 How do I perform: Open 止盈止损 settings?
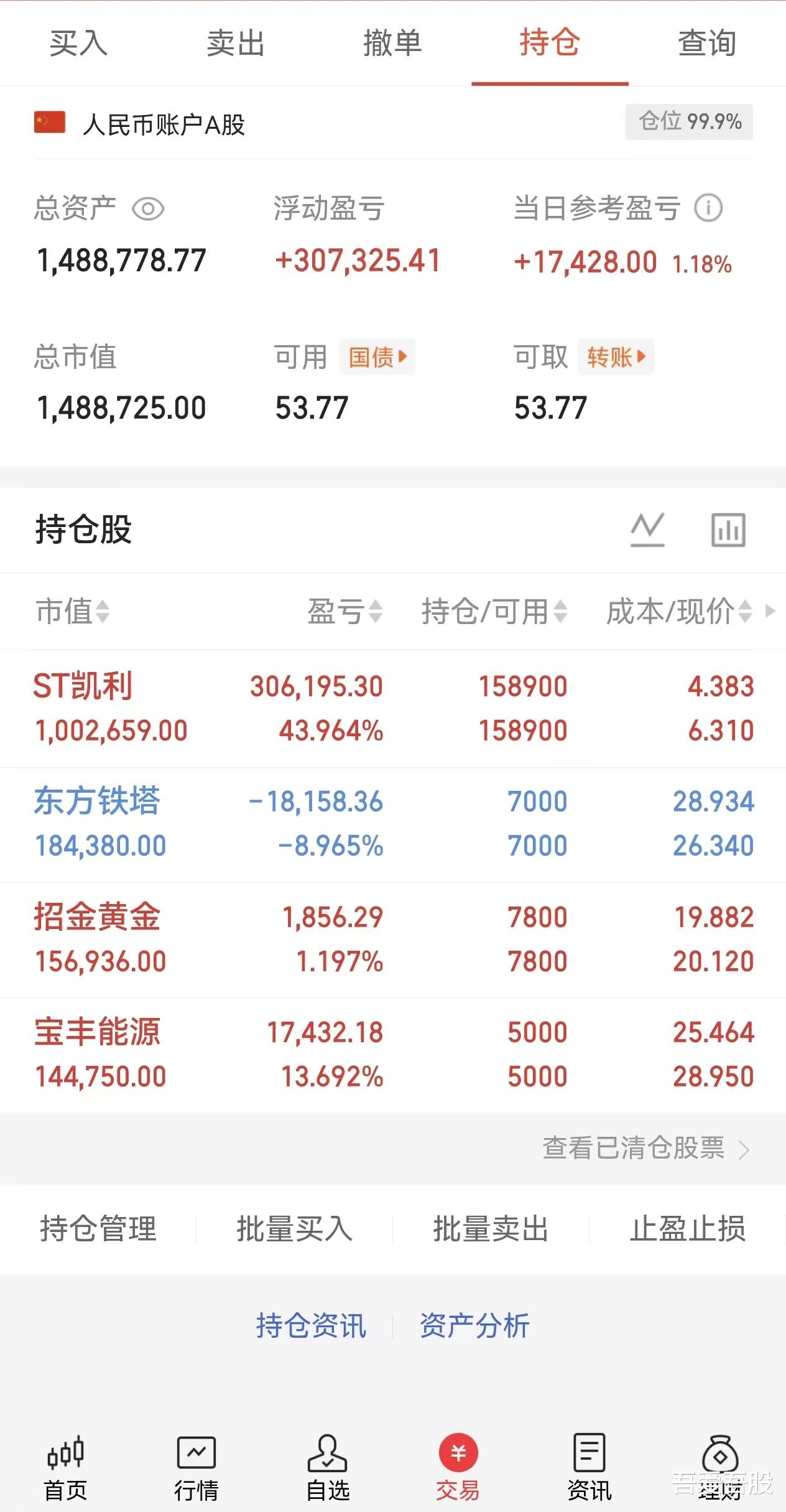coord(687,1229)
